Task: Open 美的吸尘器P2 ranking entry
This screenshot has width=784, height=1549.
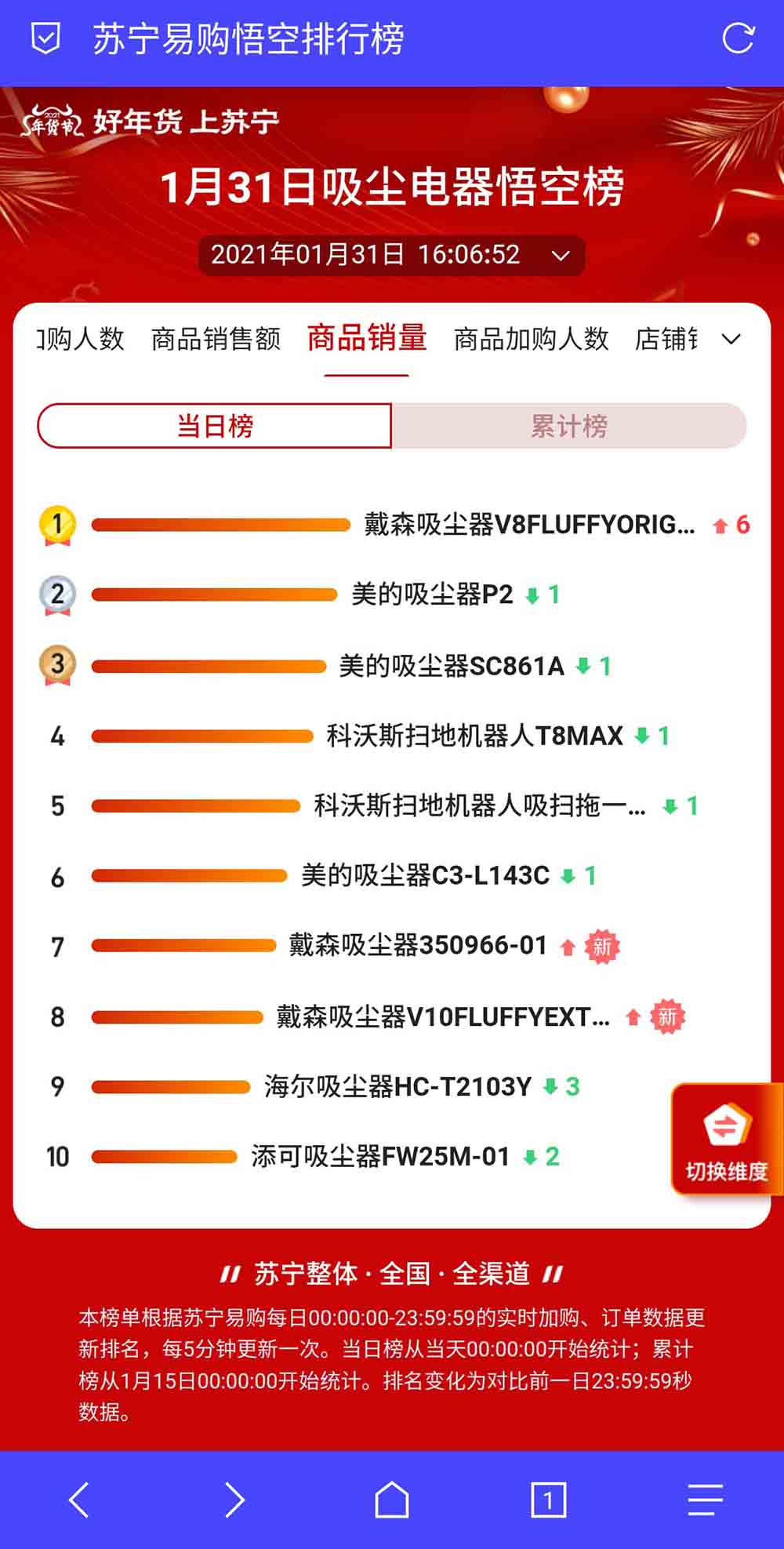Action: pyautogui.click(x=432, y=595)
